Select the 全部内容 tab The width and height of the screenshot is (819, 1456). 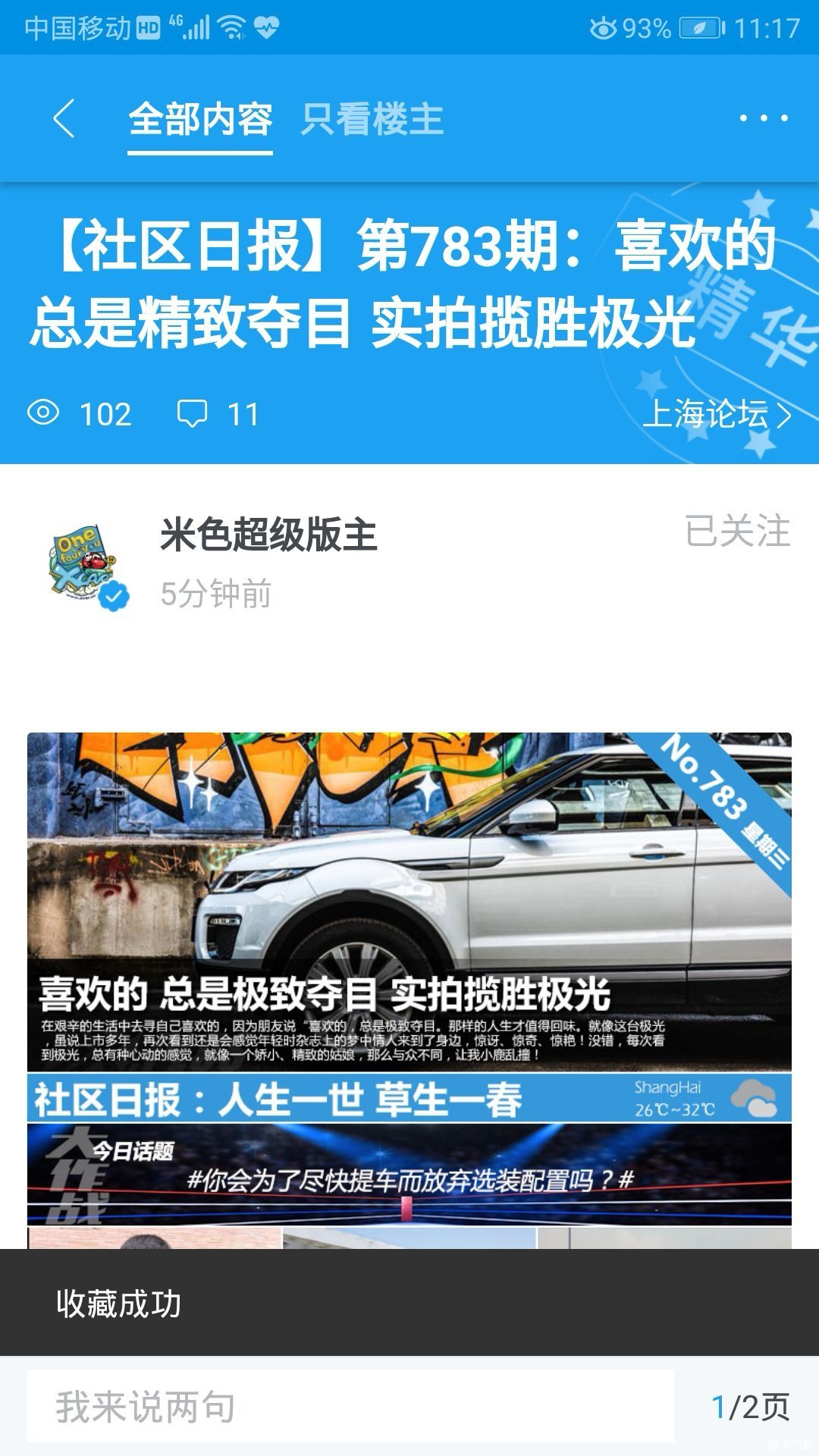[x=200, y=120]
